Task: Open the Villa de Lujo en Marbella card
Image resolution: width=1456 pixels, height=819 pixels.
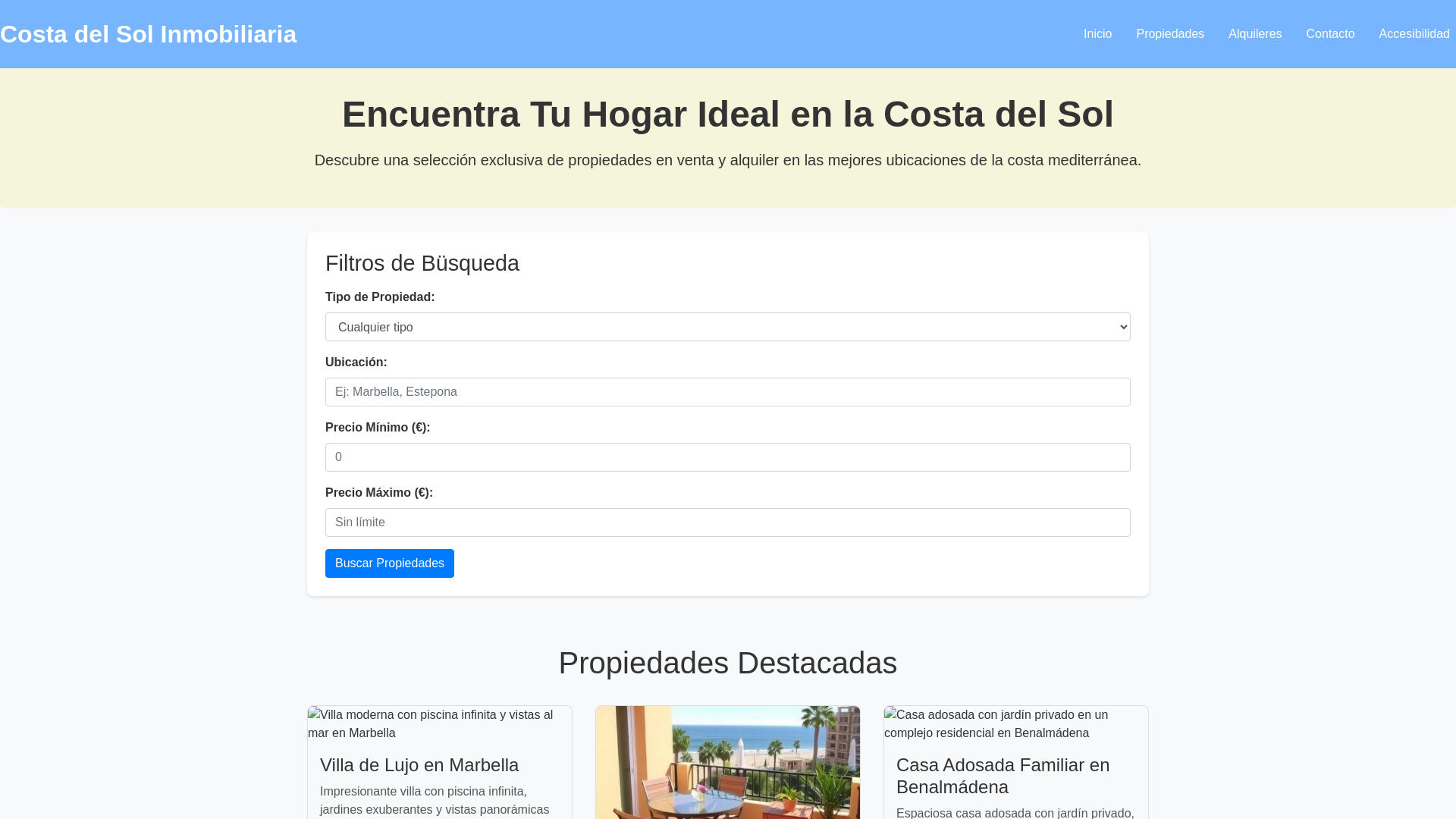Action: point(419,765)
